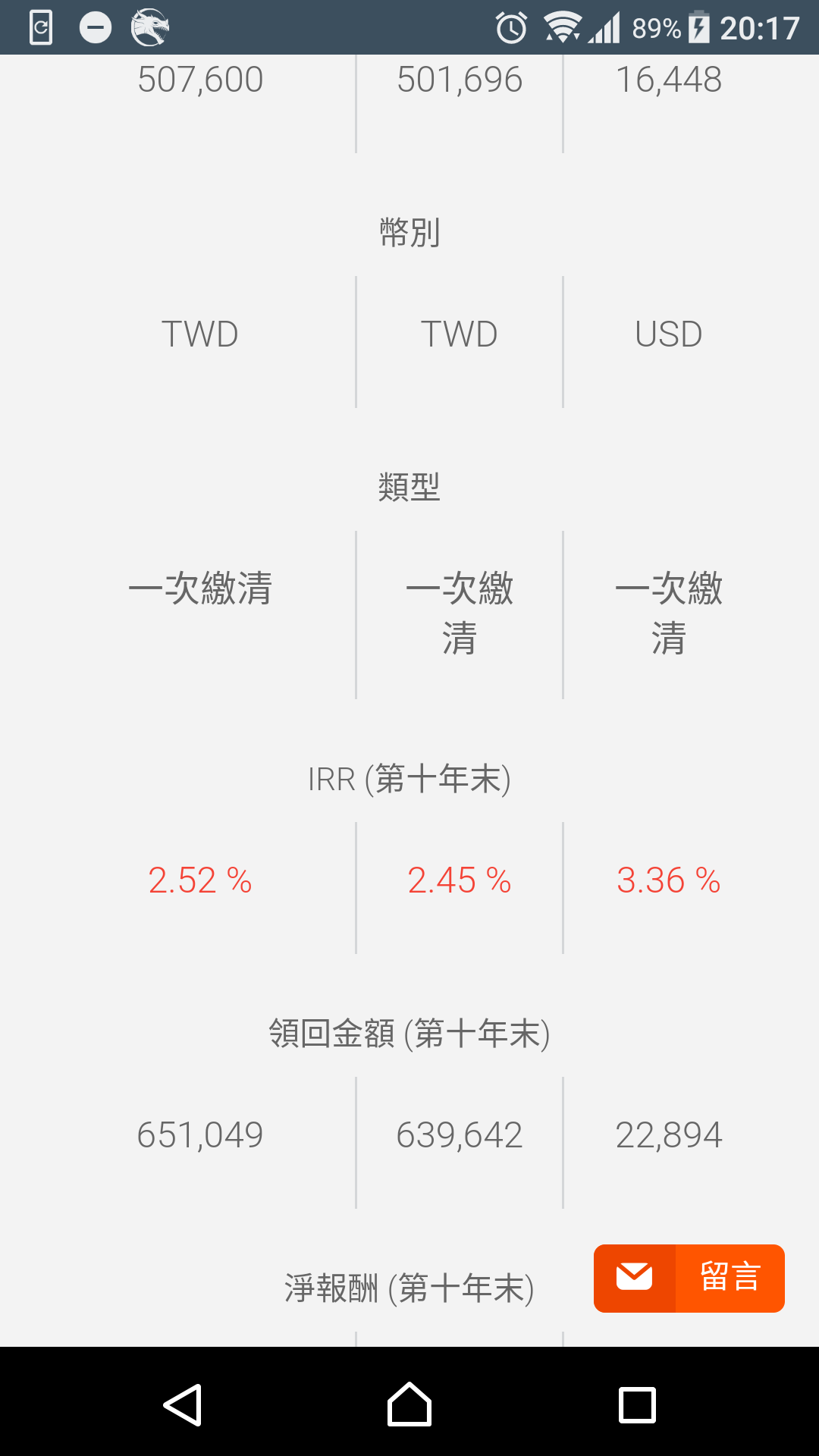The height and width of the screenshot is (1456, 819).
Task: Tap the USD currency cell
Action: click(668, 333)
